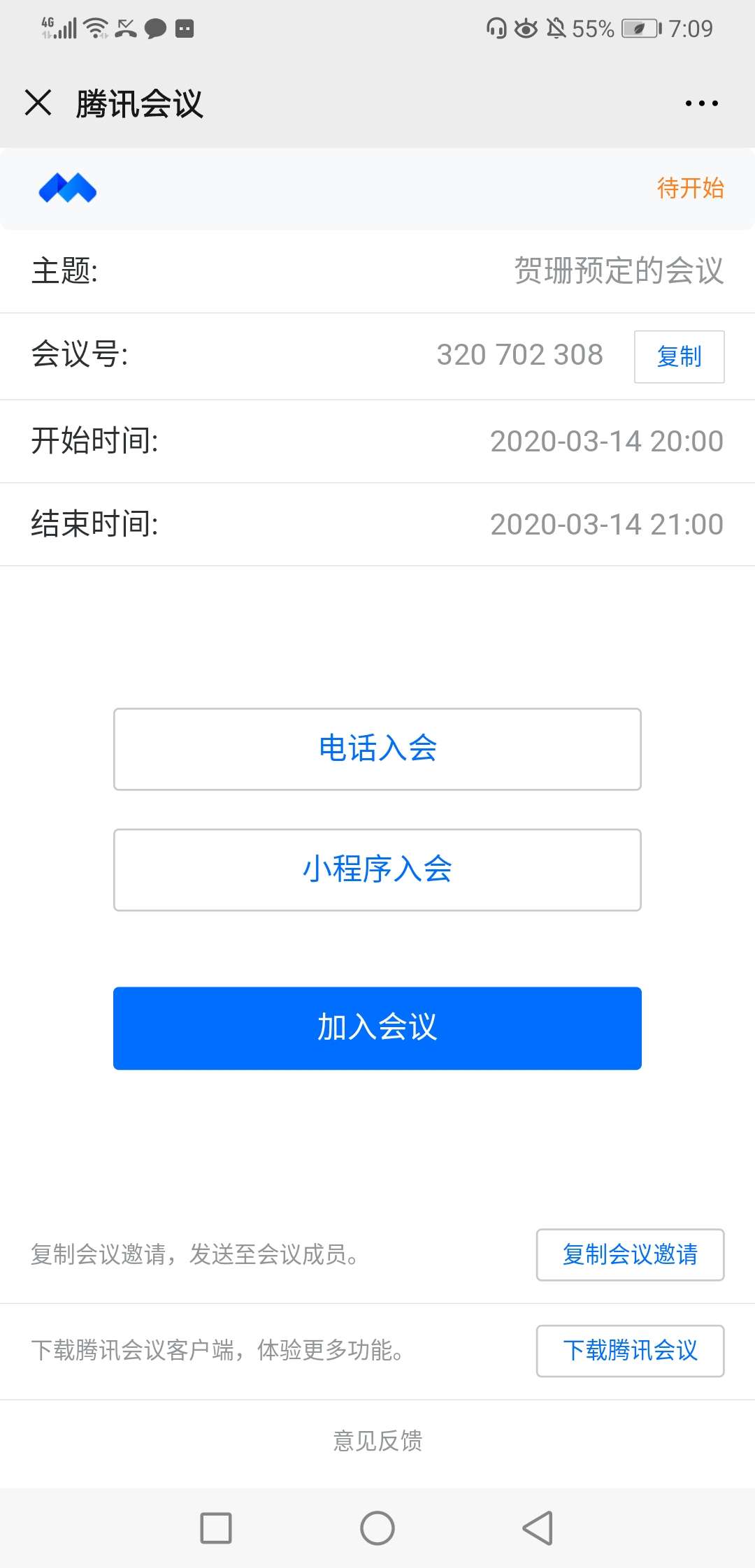Copy the invitation with 复制会议邀请
This screenshot has width=755, height=1568.
630,1255
